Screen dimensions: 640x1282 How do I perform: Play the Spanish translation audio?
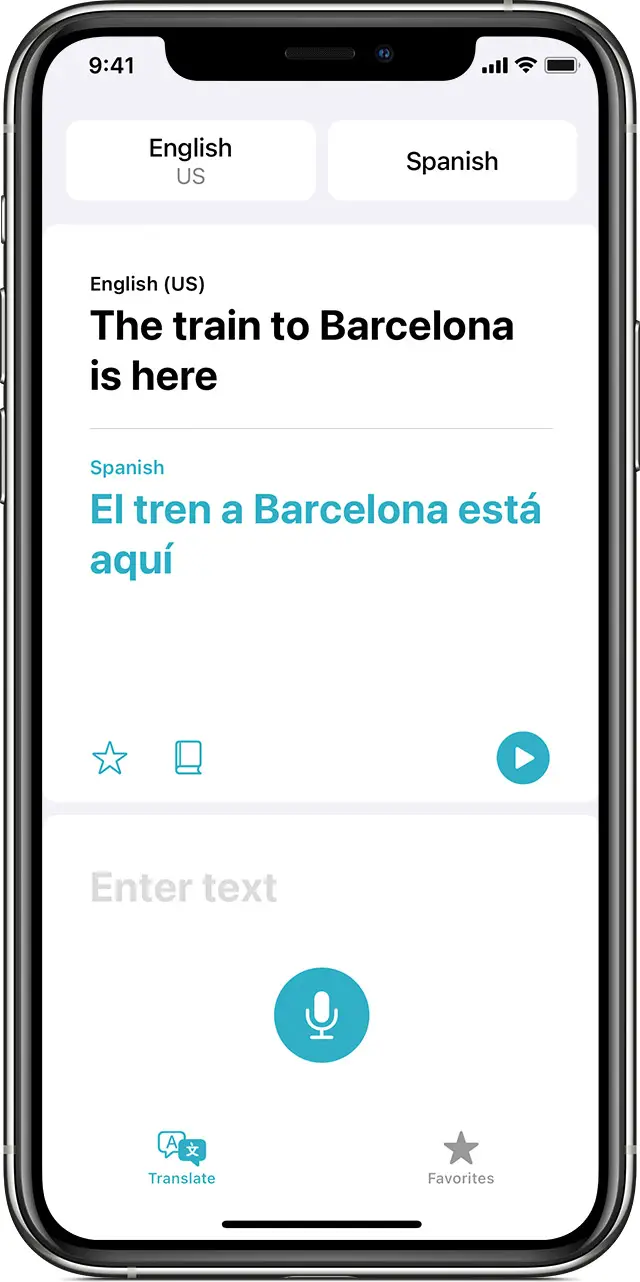coord(523,758)
